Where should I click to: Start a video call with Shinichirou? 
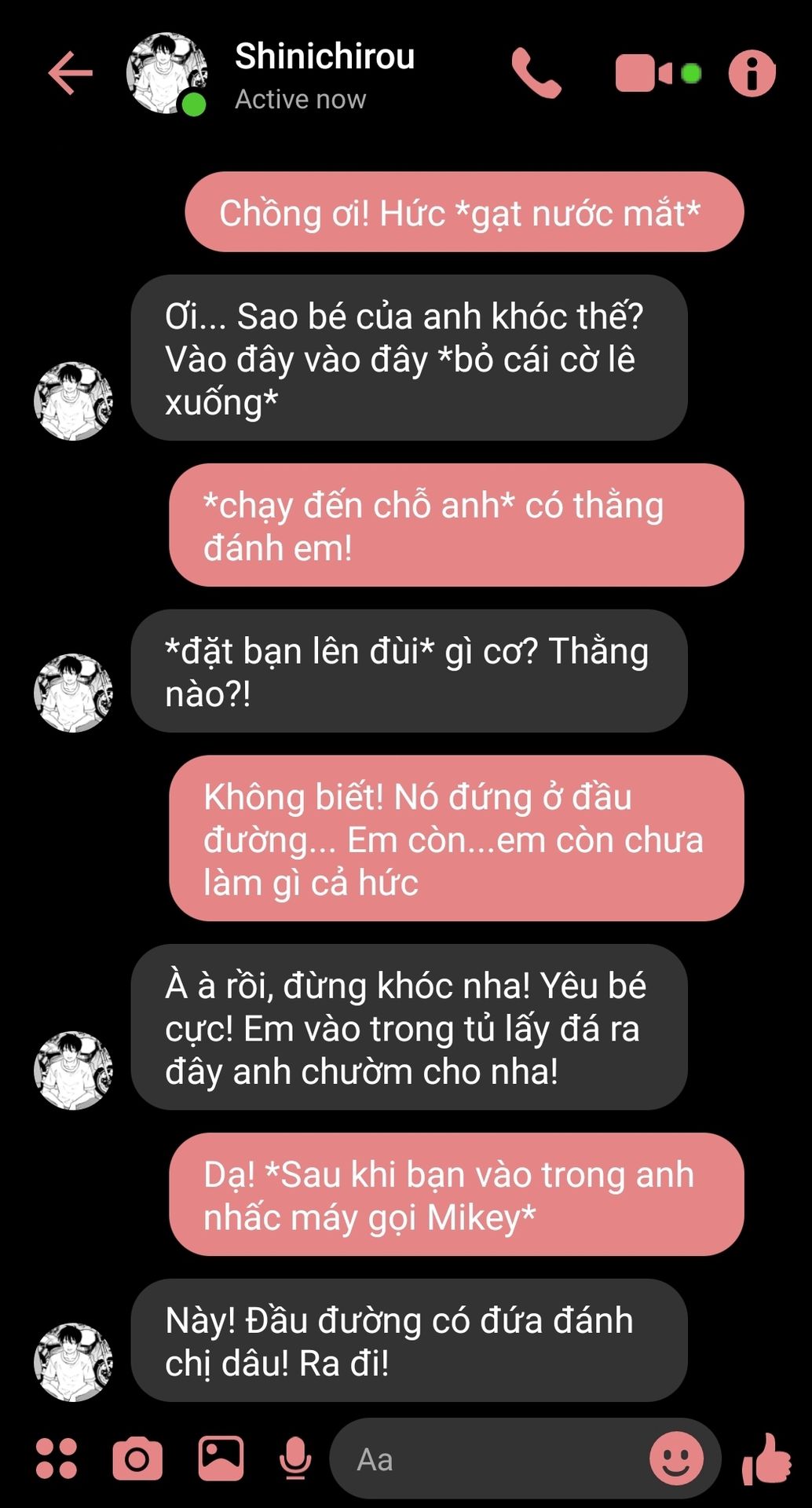pyautogui.click(x=644, y=73)
